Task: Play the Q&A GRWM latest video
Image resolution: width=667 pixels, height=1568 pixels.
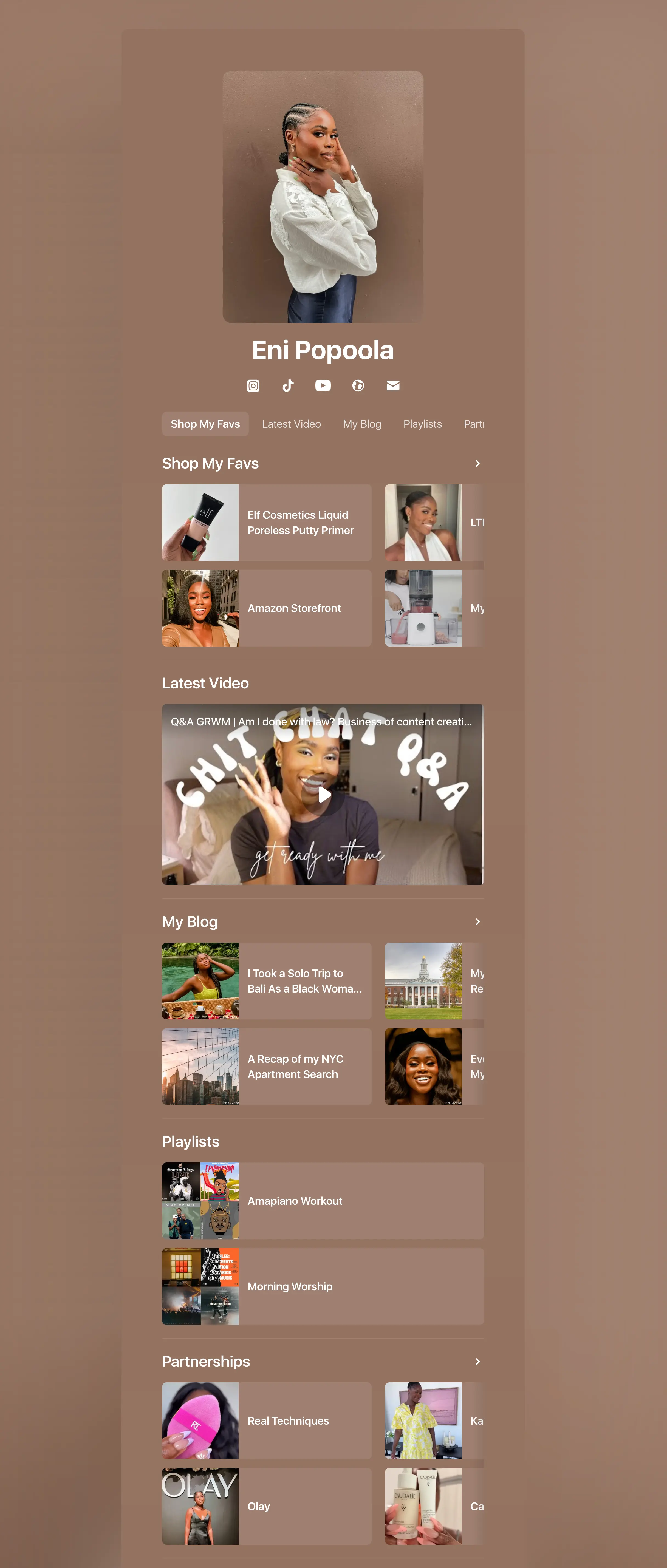Action: point(323,794)
